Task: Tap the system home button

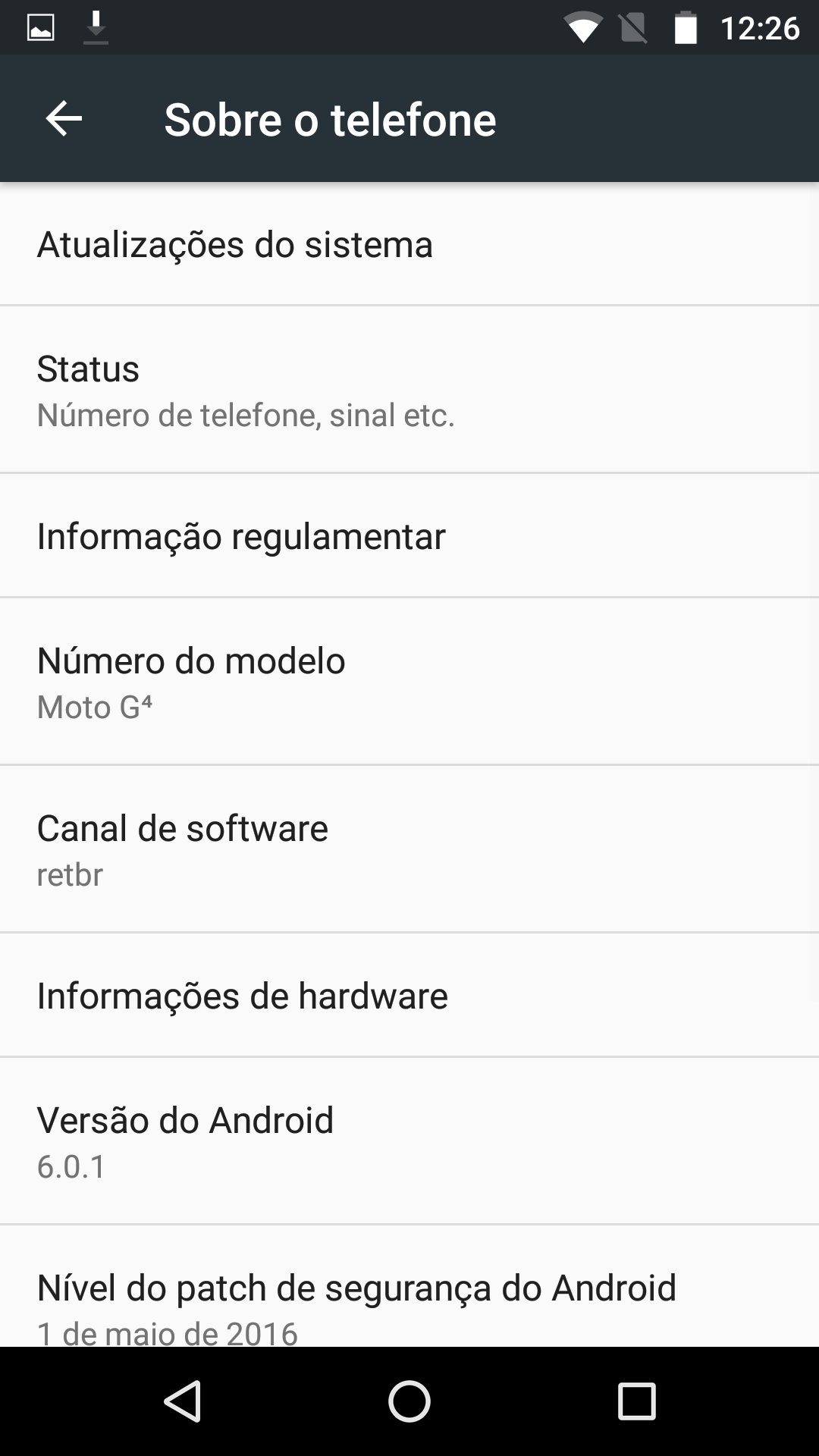Action: [x=409, y=1401]
